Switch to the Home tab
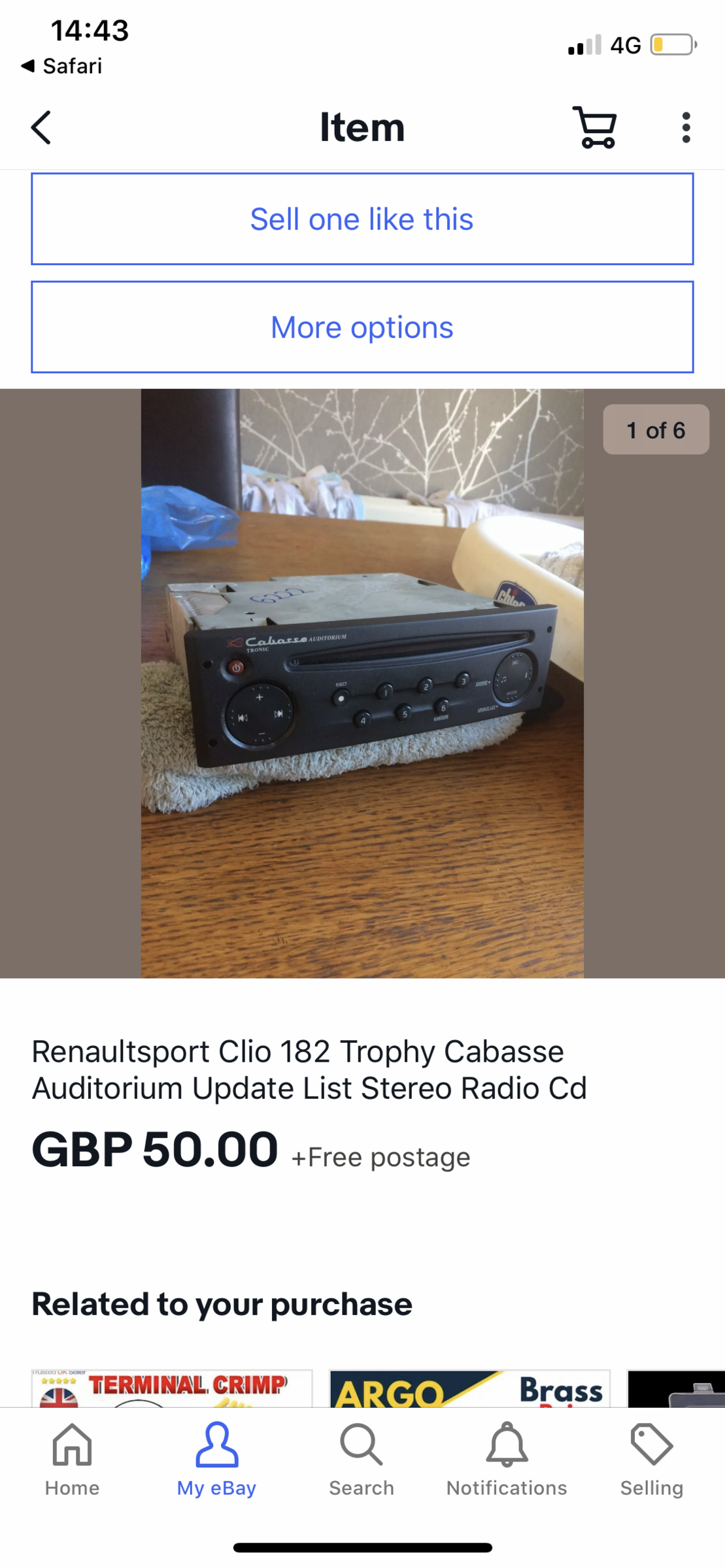The width and height of the screenshot is (725, 1568). coord(72,1459)
